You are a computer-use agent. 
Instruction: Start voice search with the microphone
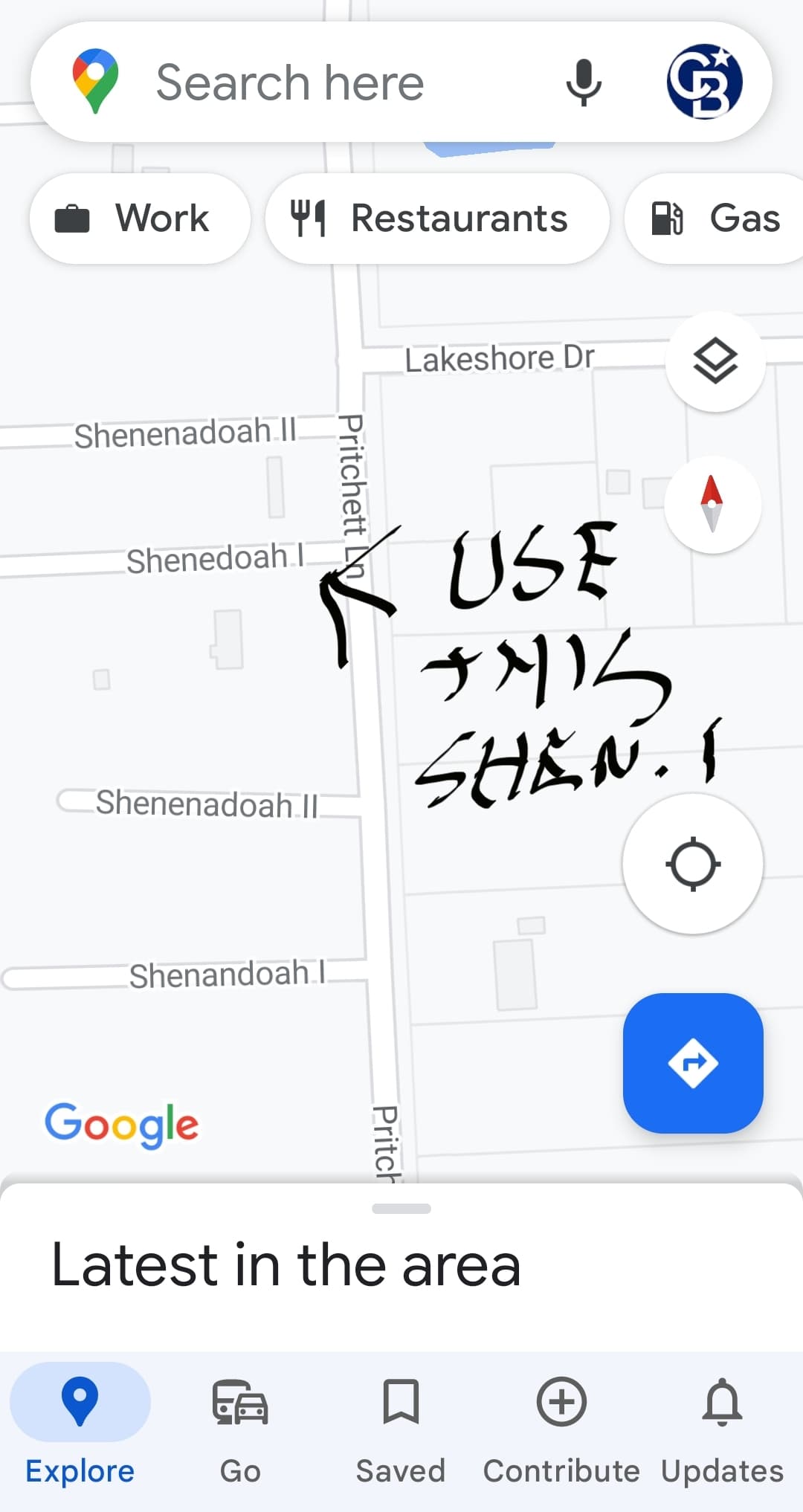[584, 82]
